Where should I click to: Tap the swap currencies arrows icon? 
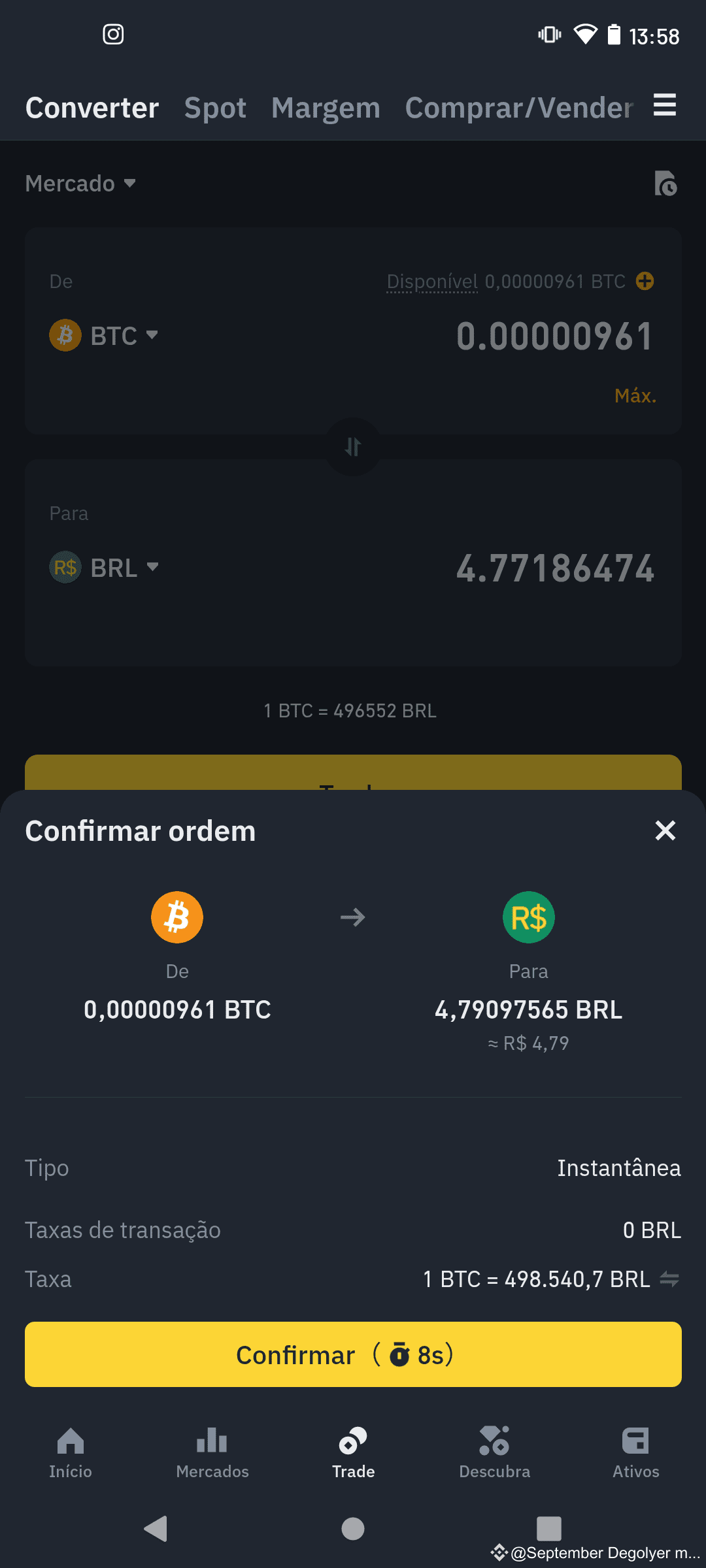coord(352,446)
